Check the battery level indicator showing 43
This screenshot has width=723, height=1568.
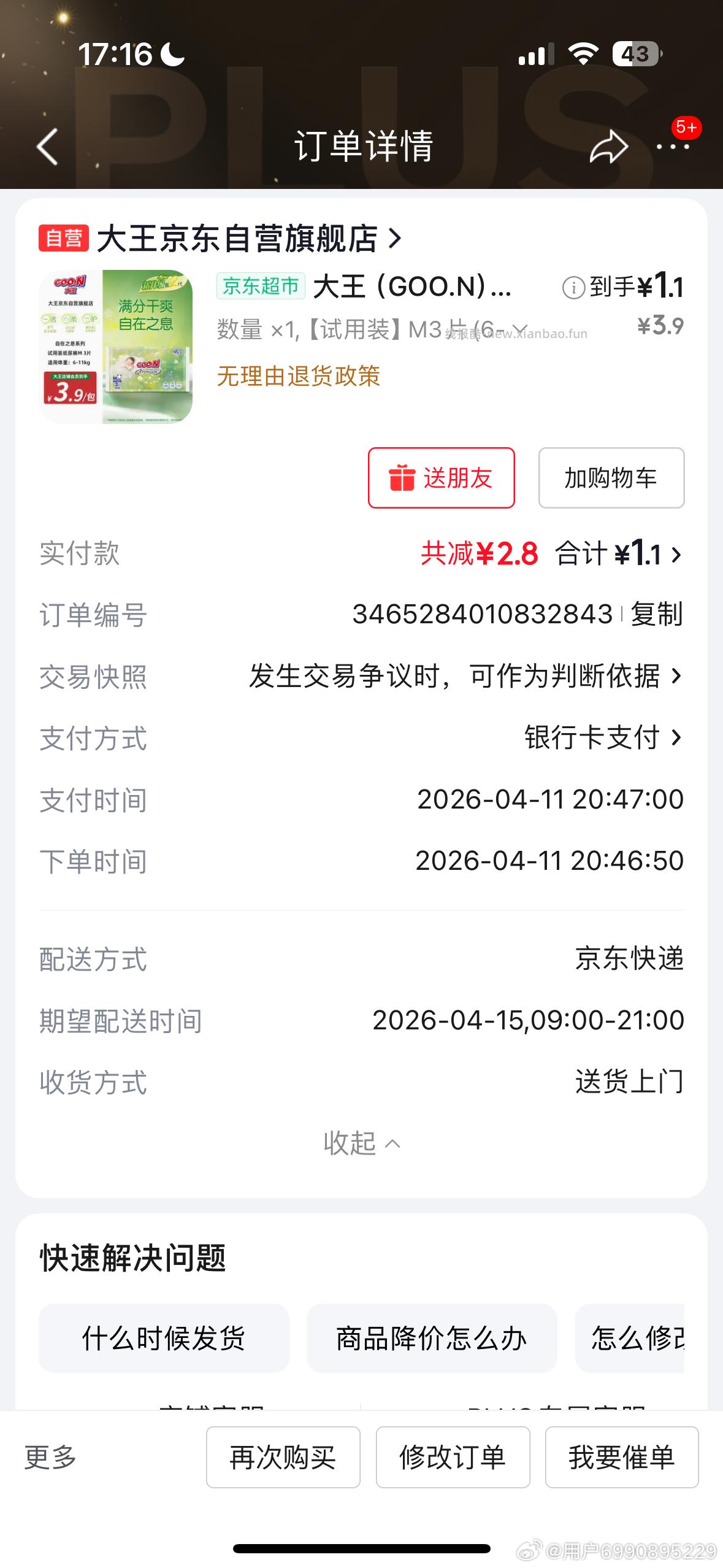[637, 54]
